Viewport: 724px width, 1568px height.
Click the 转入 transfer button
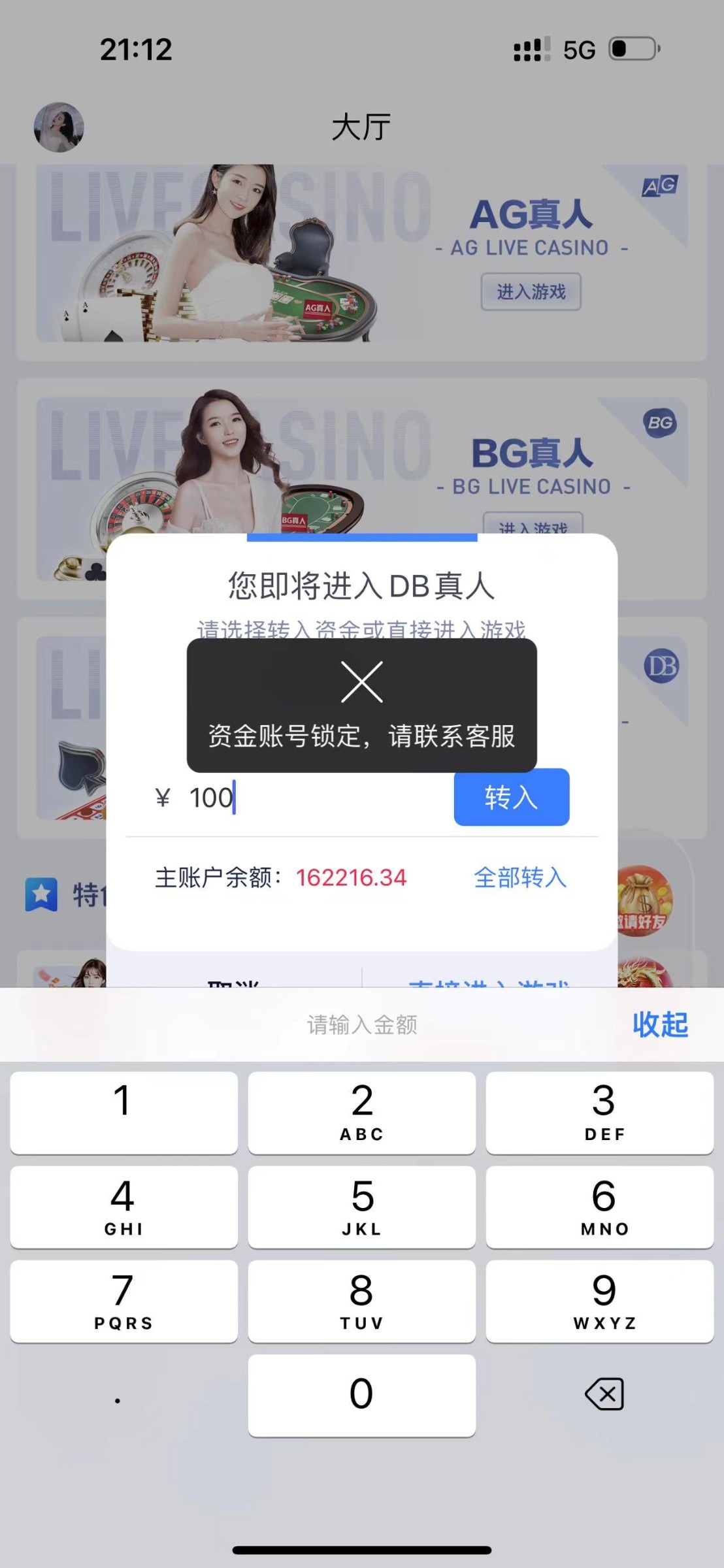point(512,798)
